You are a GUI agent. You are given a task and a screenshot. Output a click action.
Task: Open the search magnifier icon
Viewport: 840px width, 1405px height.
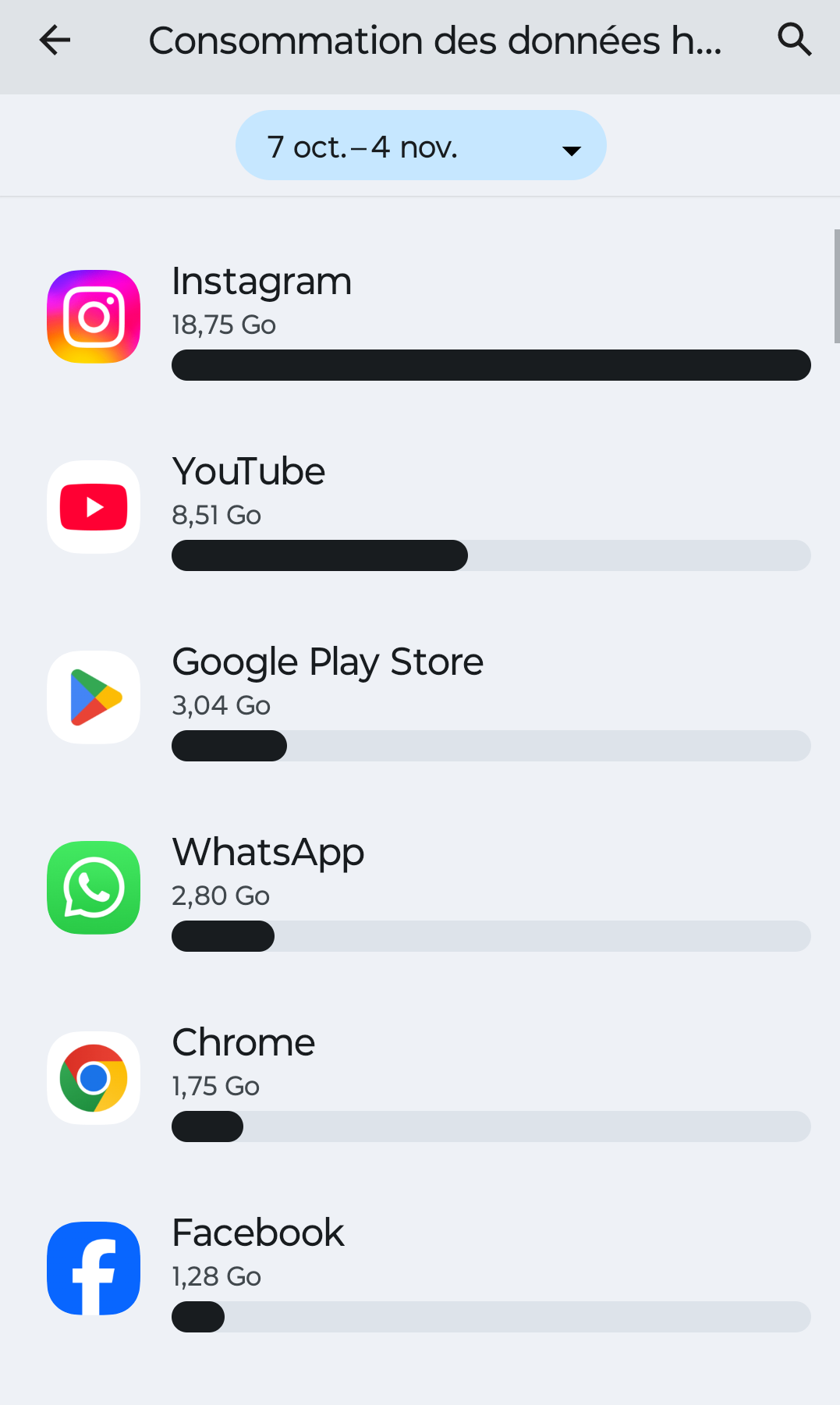coord(794,41)
